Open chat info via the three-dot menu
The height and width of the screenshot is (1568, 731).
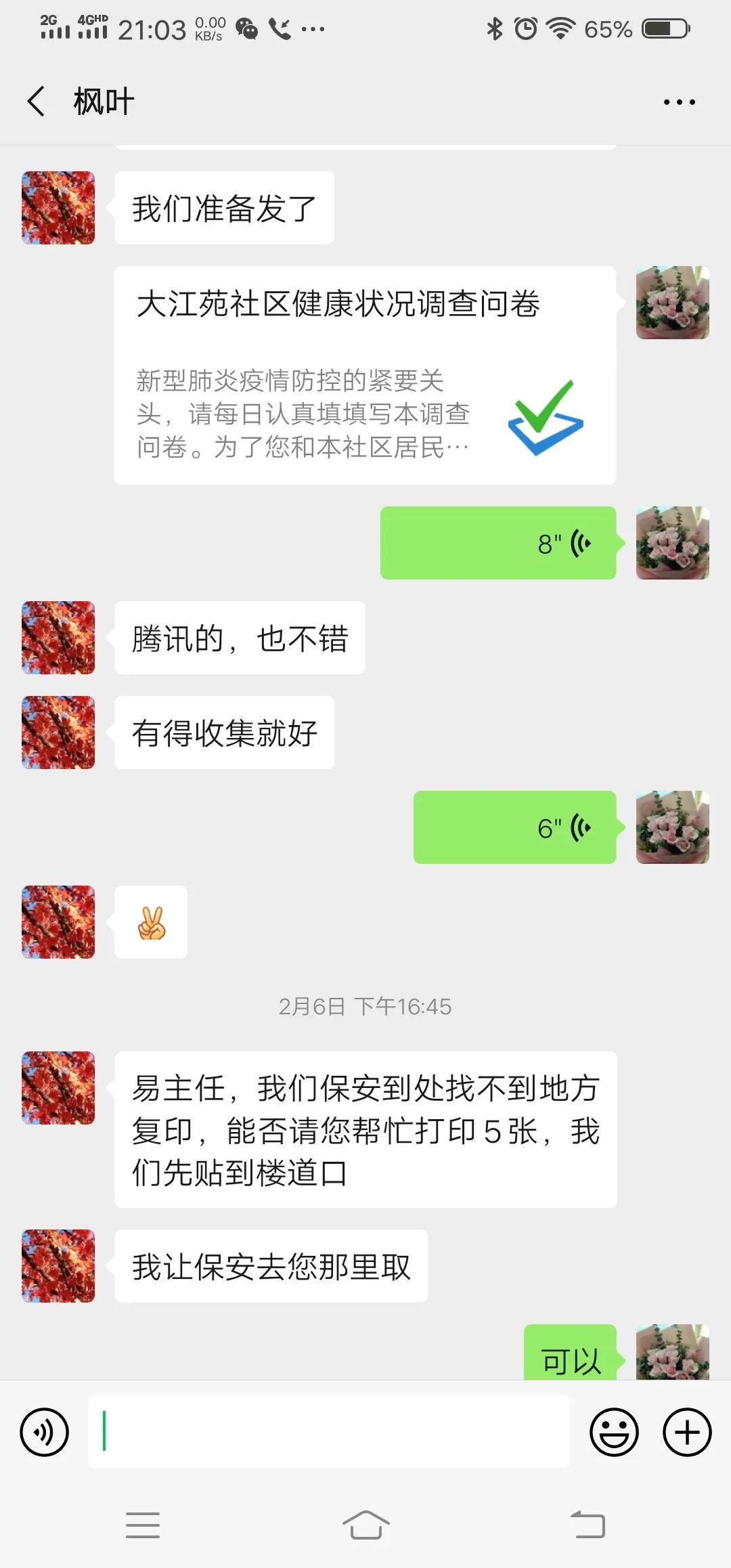click(x=679, y=102)
